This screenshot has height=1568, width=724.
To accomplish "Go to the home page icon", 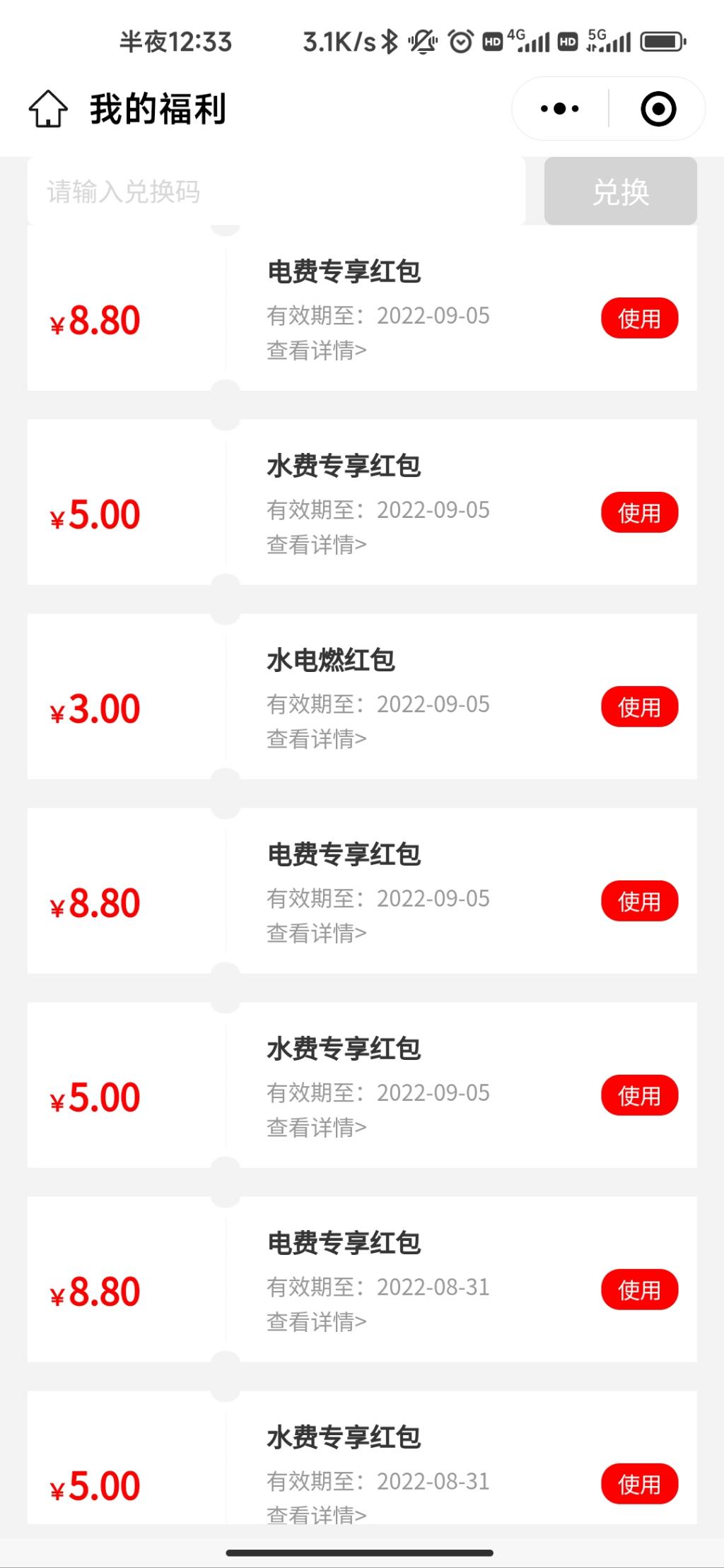I will click(x=48, y=109).
